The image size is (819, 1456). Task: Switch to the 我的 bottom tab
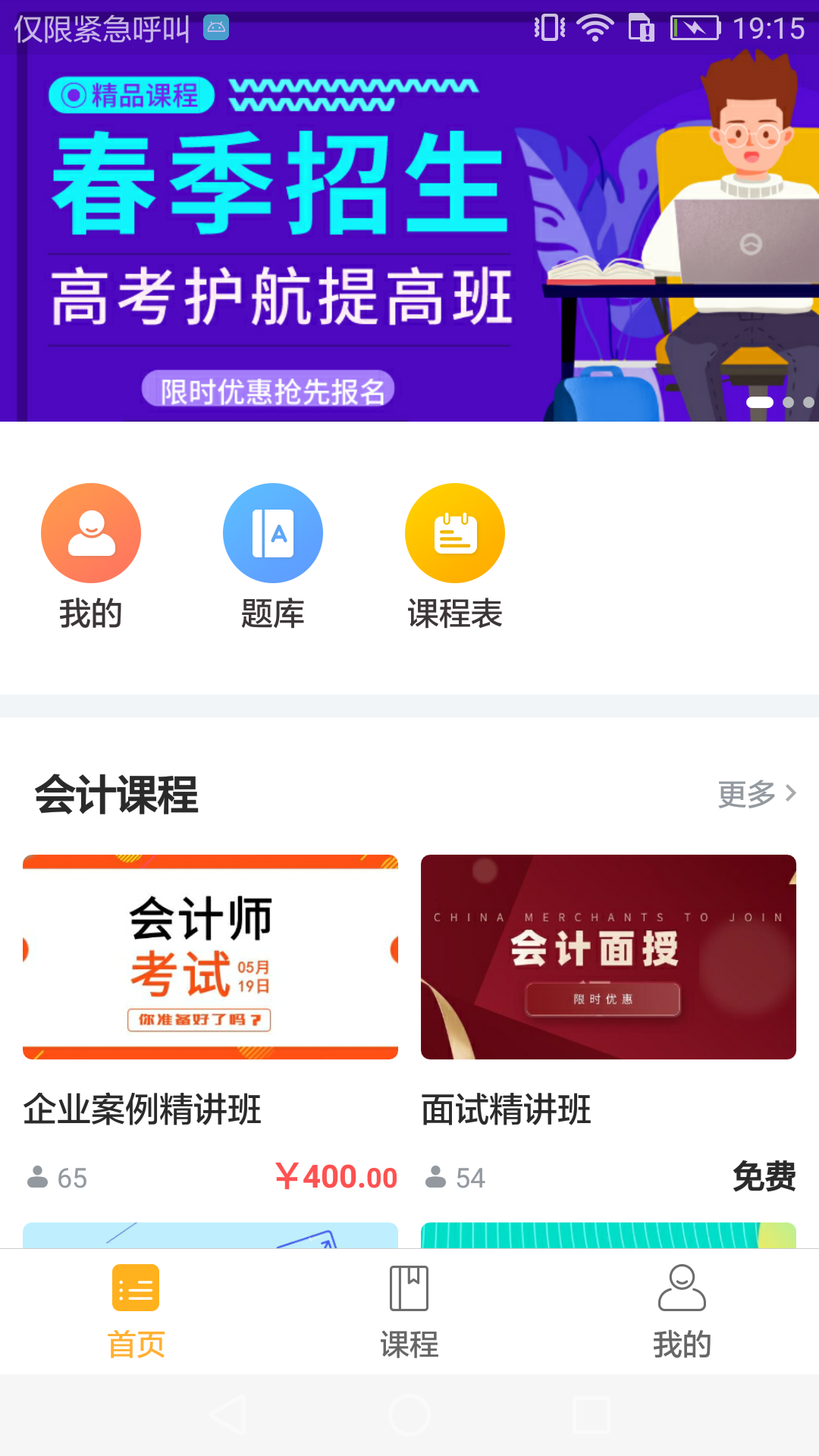click(x=682, y=1311)
